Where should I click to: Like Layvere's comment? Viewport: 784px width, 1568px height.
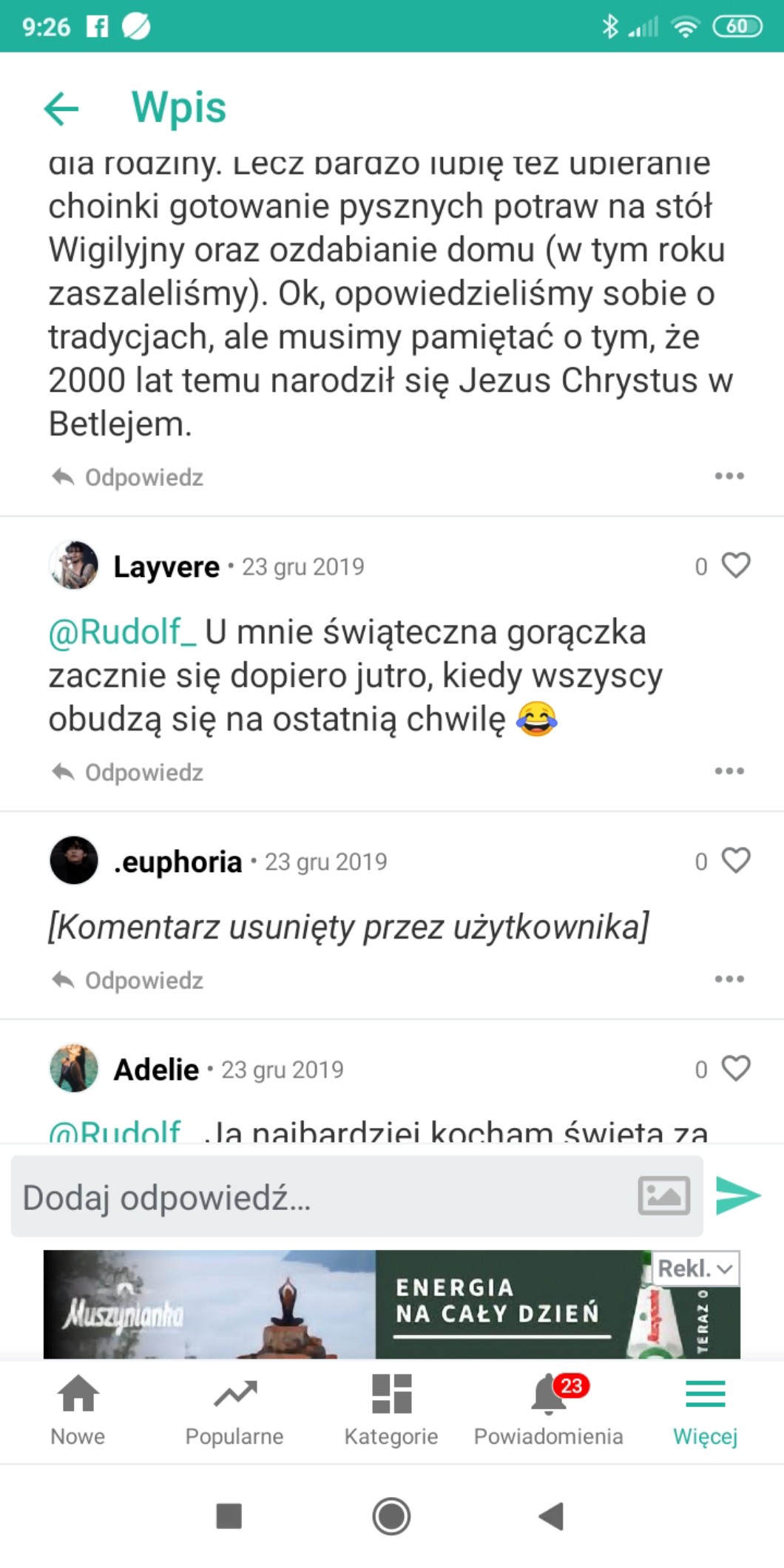[735, 566]
